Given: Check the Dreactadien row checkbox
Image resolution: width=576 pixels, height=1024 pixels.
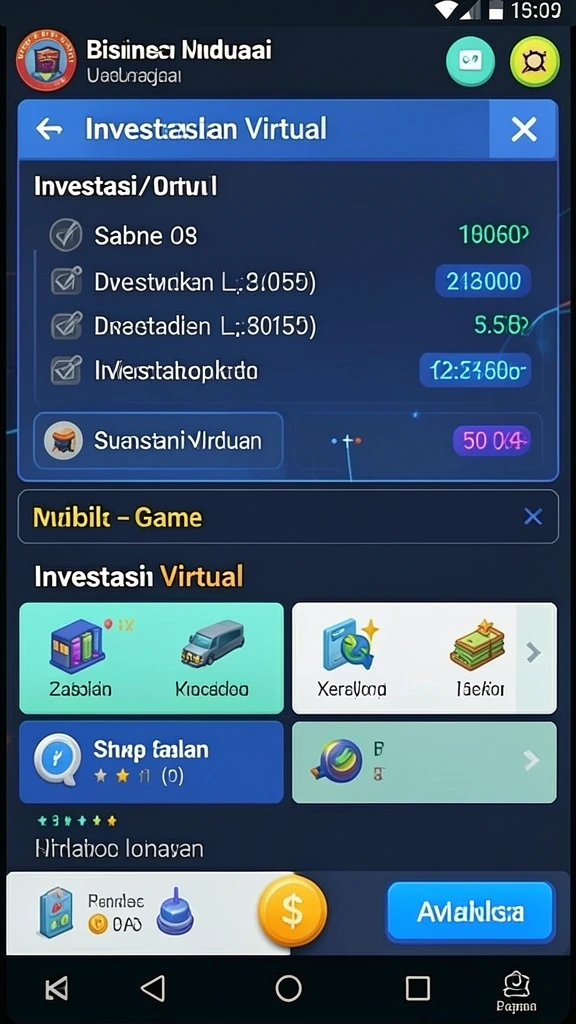Looking at the screenshot, I should click(x=66, y=326).
